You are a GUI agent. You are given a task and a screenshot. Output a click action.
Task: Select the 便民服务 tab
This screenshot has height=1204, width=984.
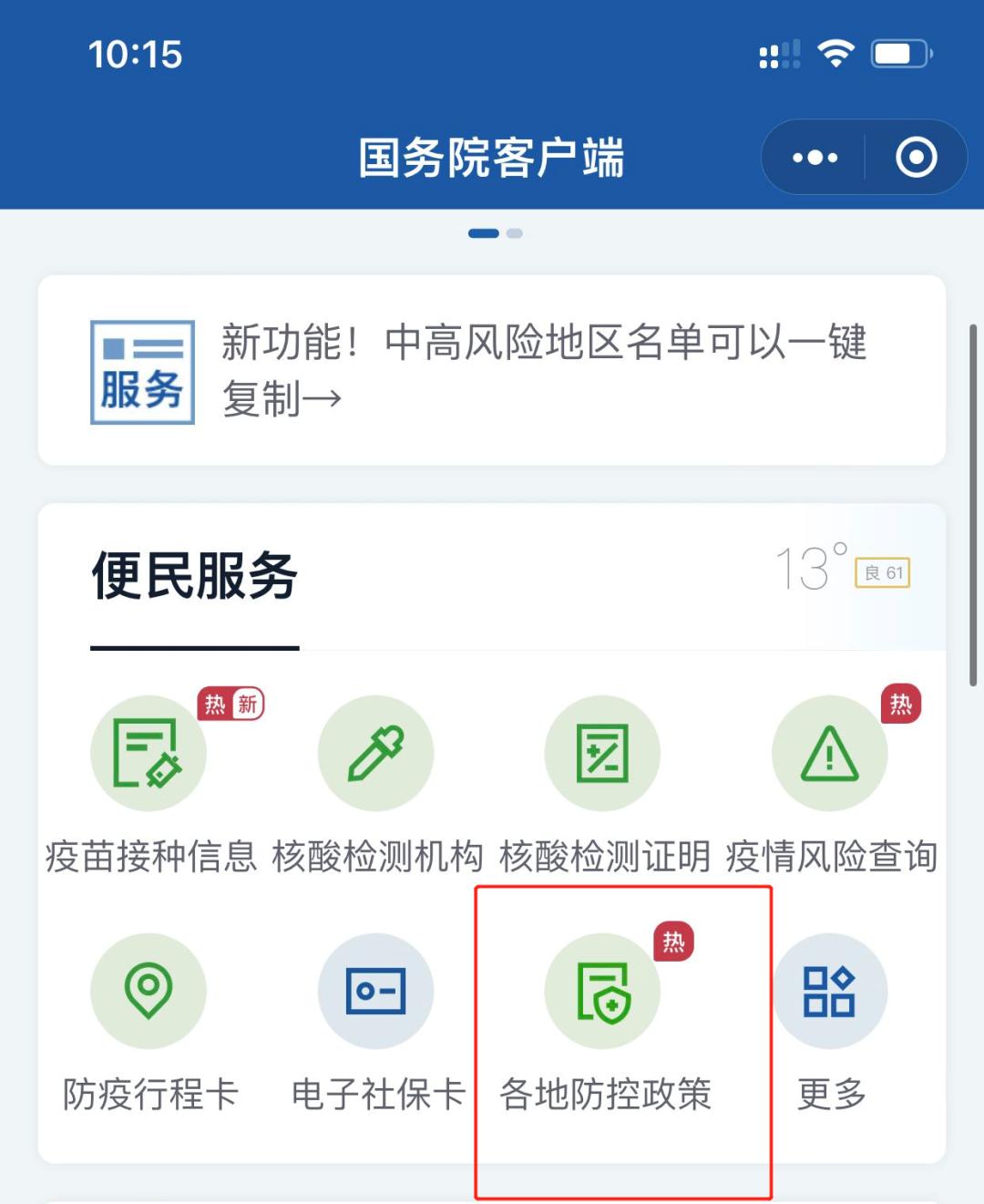pos(194,577)
